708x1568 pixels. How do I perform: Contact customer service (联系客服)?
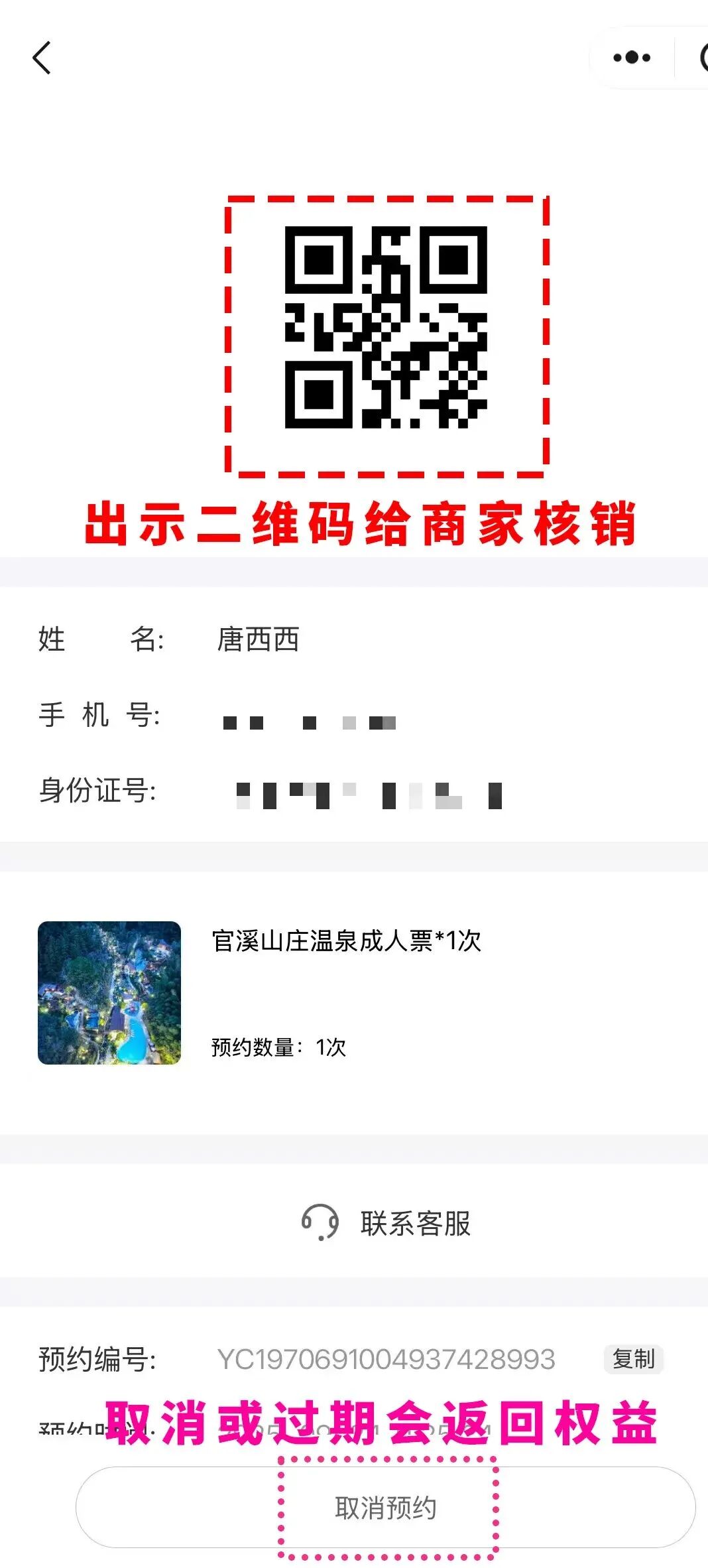point(386,1223)
